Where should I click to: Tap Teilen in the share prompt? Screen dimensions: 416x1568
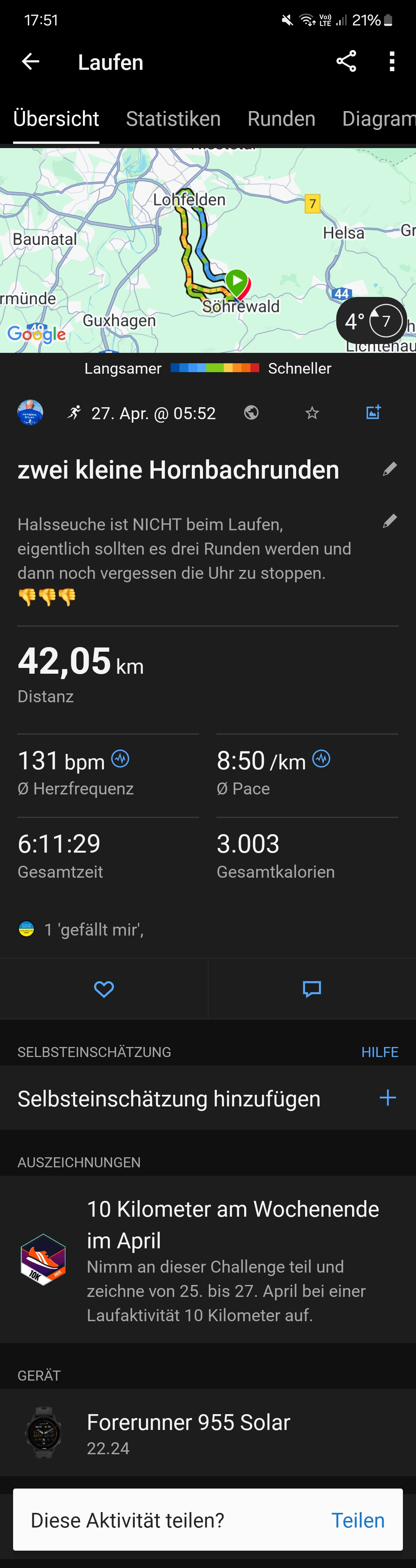point(357,1520)
